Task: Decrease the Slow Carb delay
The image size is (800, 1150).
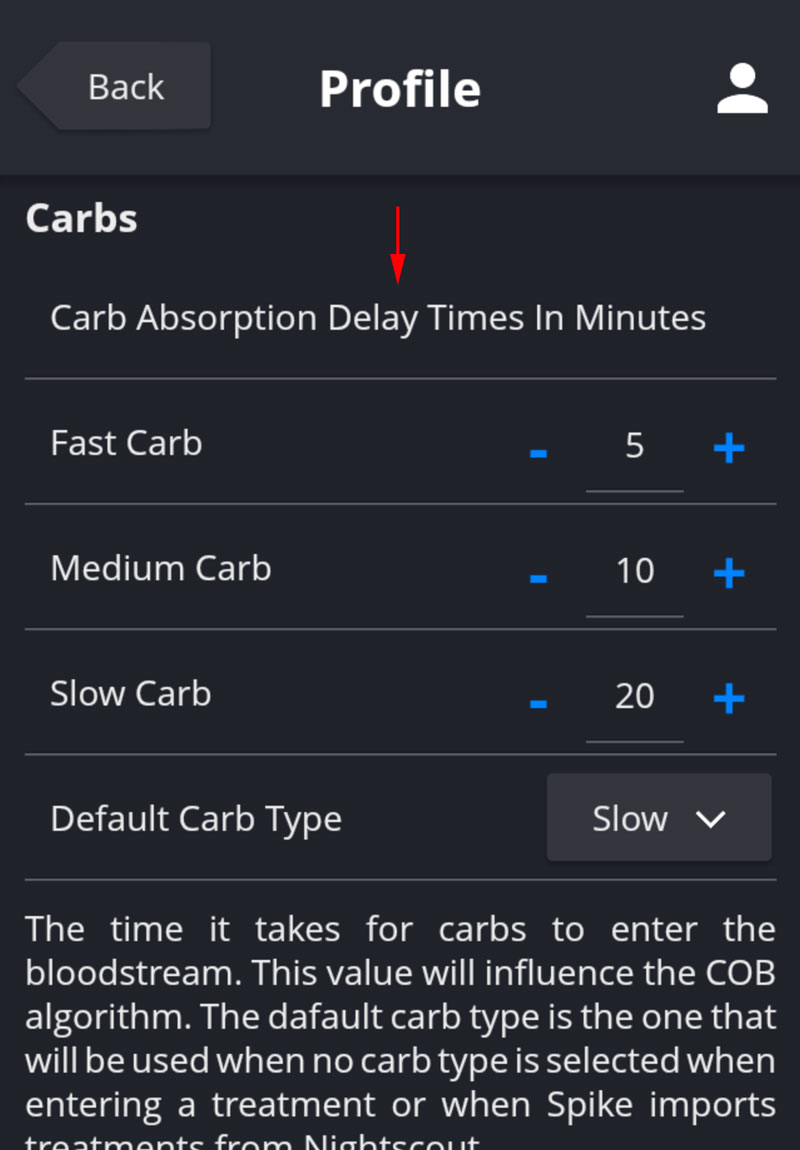Action: pyautogui.click(x=538, y=703)
